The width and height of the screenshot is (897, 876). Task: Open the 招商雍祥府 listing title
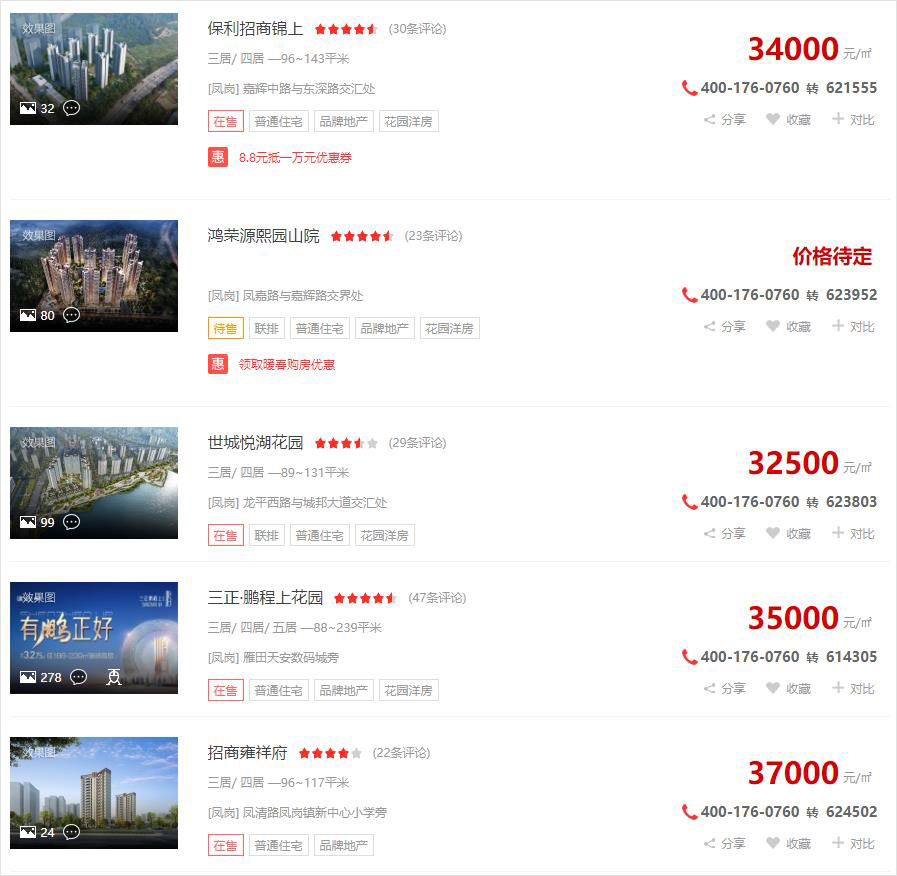tap(247, 753)
